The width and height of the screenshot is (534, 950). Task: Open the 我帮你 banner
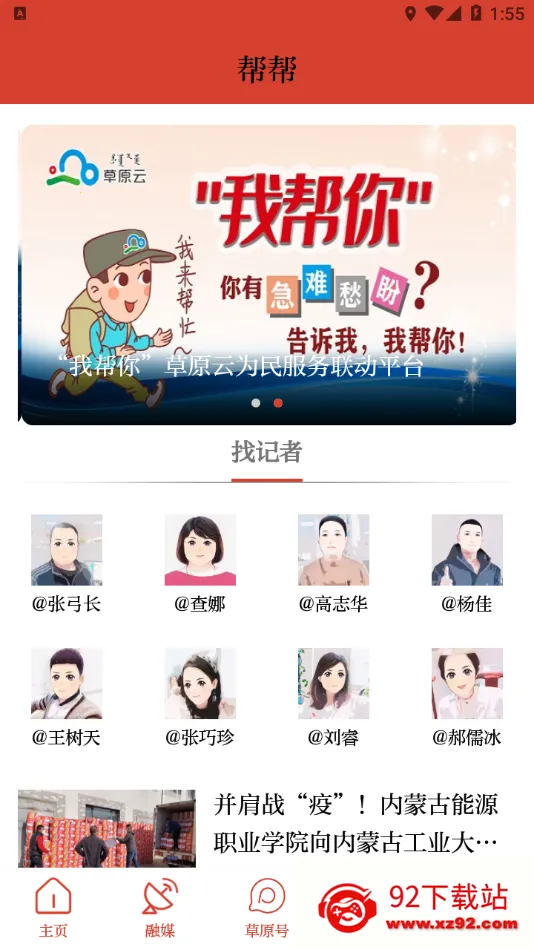(x=268, y=274)
